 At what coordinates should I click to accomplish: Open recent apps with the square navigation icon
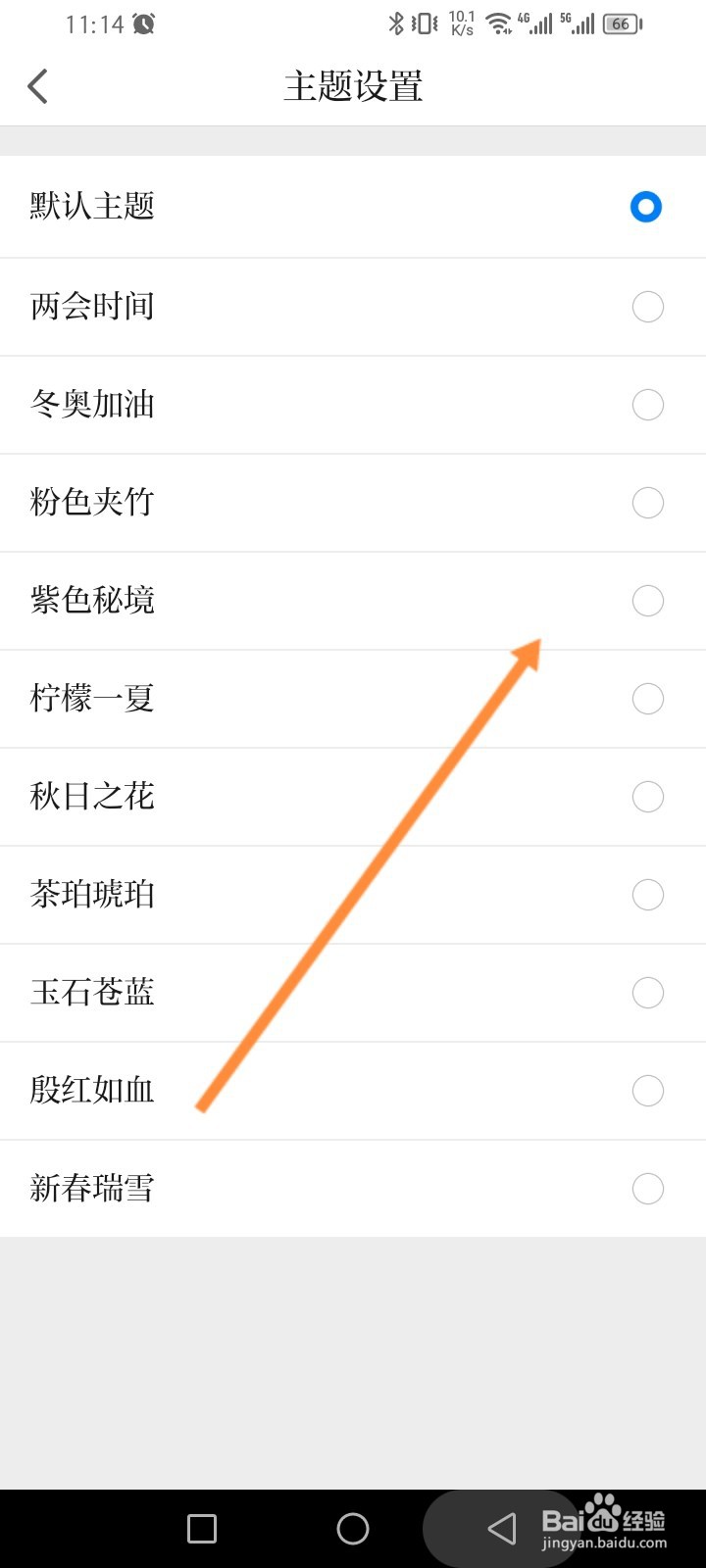pos(201,1528)
